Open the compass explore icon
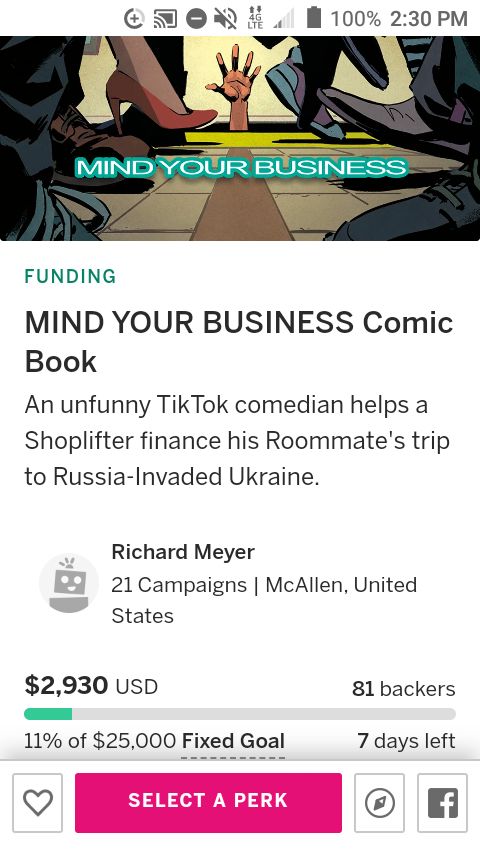Image resolution: width=480 pixels, height=854 pixels. (379, 803)
